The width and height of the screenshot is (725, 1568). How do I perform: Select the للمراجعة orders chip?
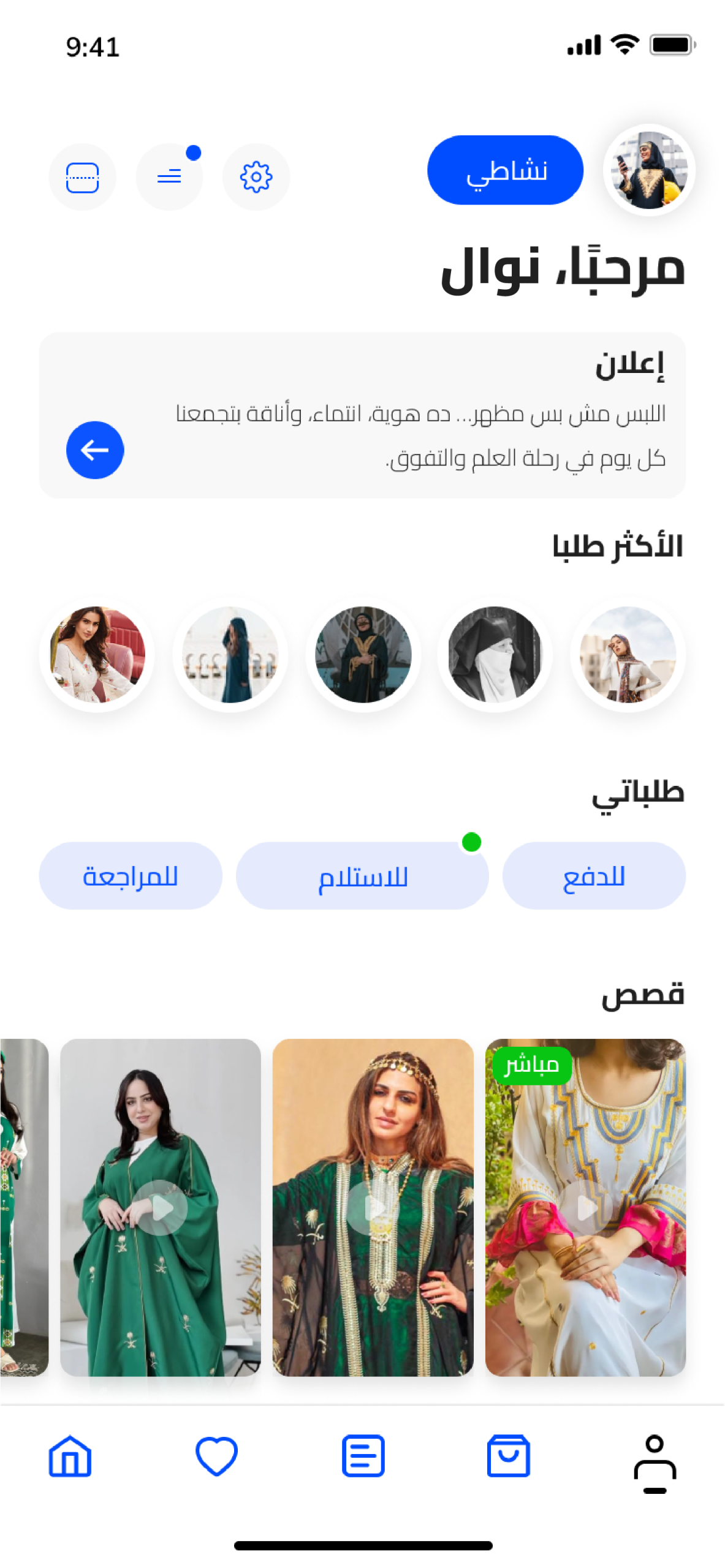point(131,876)
